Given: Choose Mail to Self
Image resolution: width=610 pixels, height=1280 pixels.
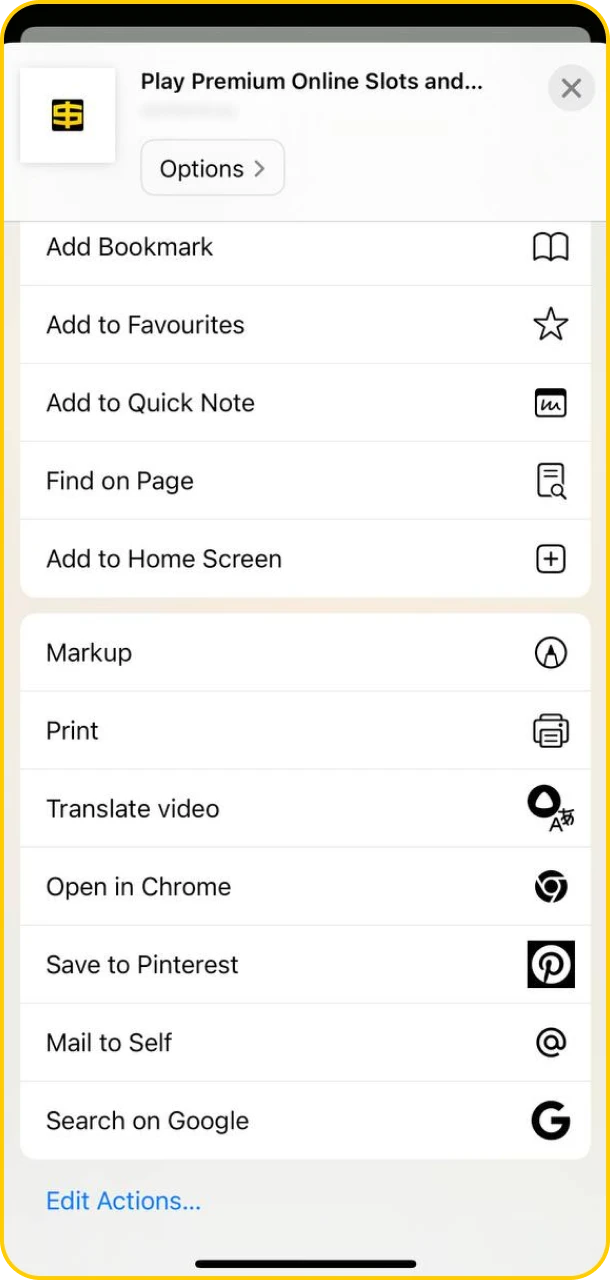Looking at the screenshot, I should (305, 1043).
